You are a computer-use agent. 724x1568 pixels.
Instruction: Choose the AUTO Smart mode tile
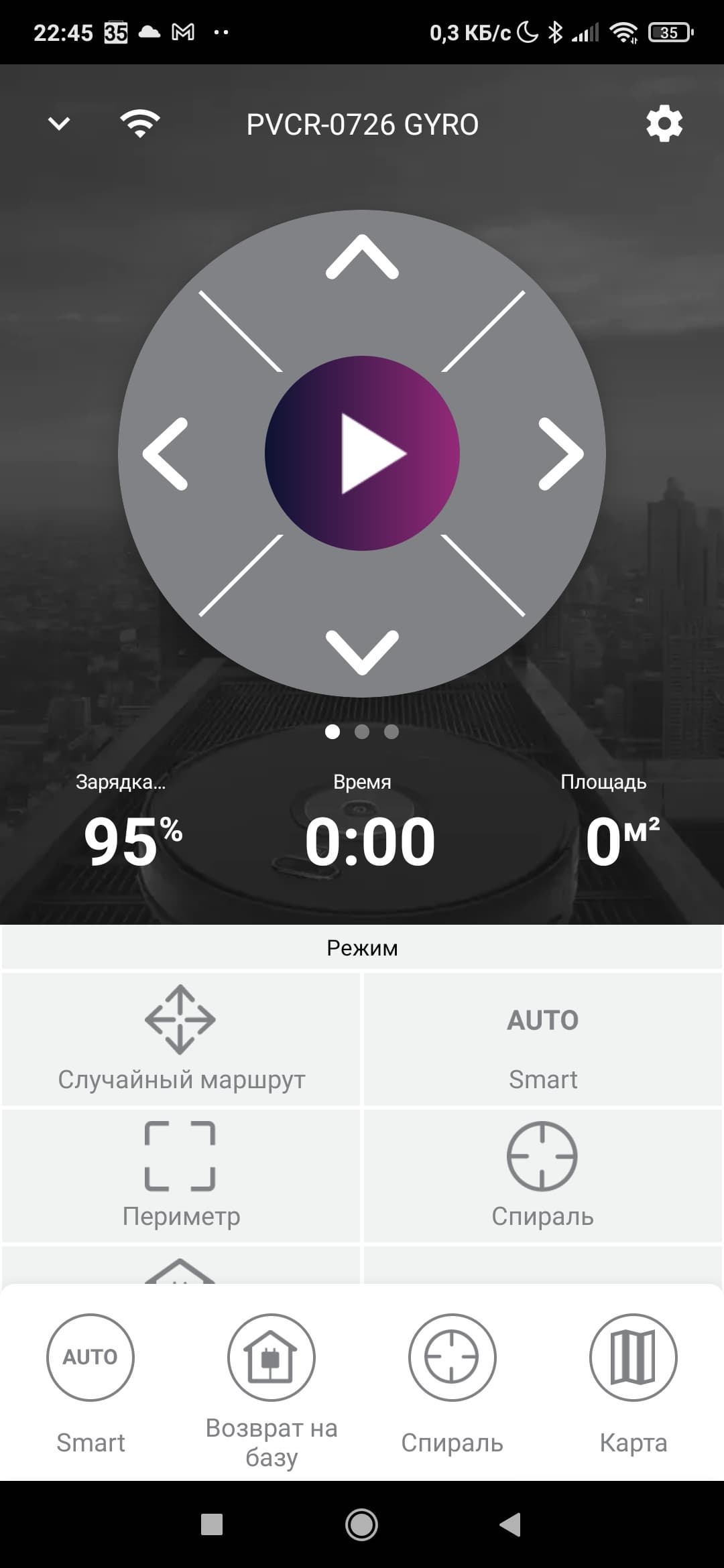point(543,1039)
